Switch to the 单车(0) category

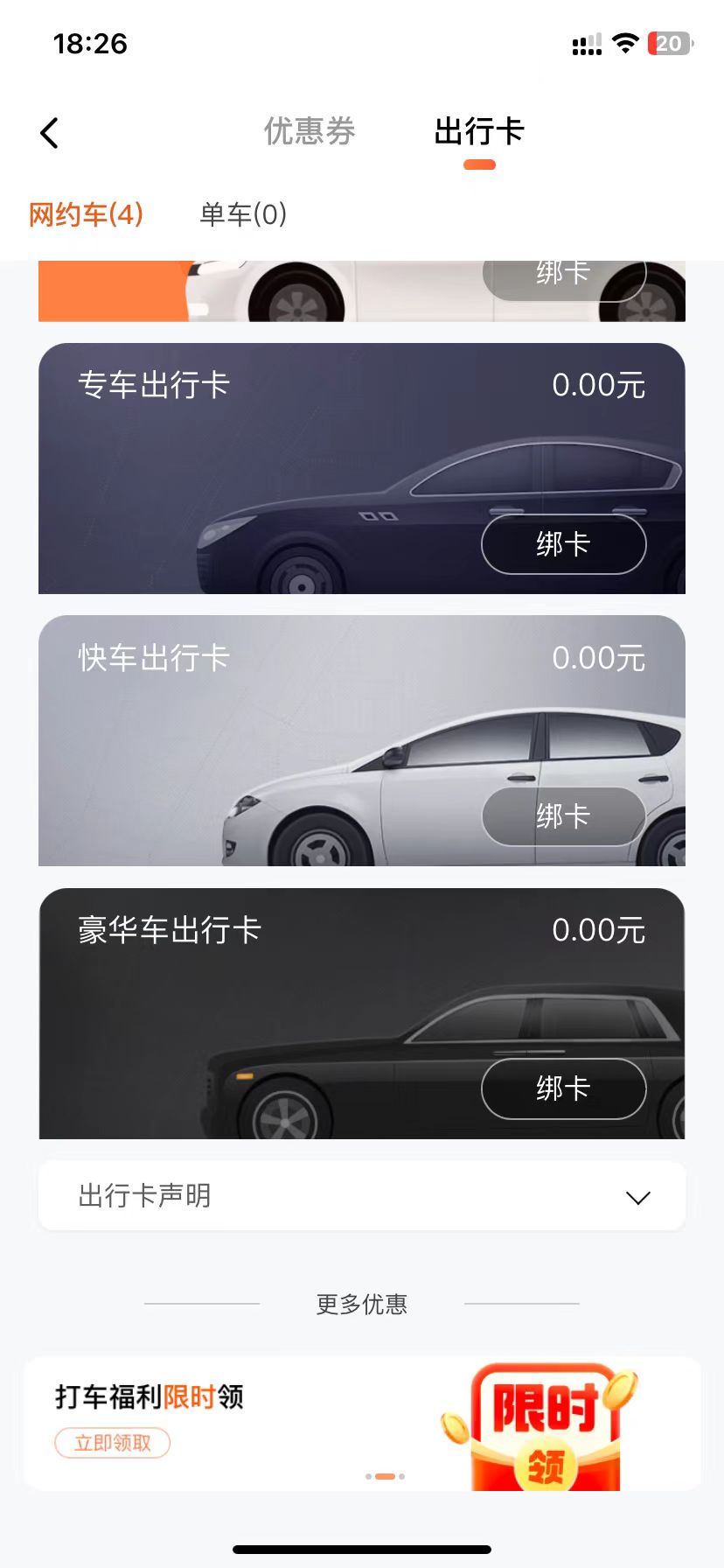point(243,214)
